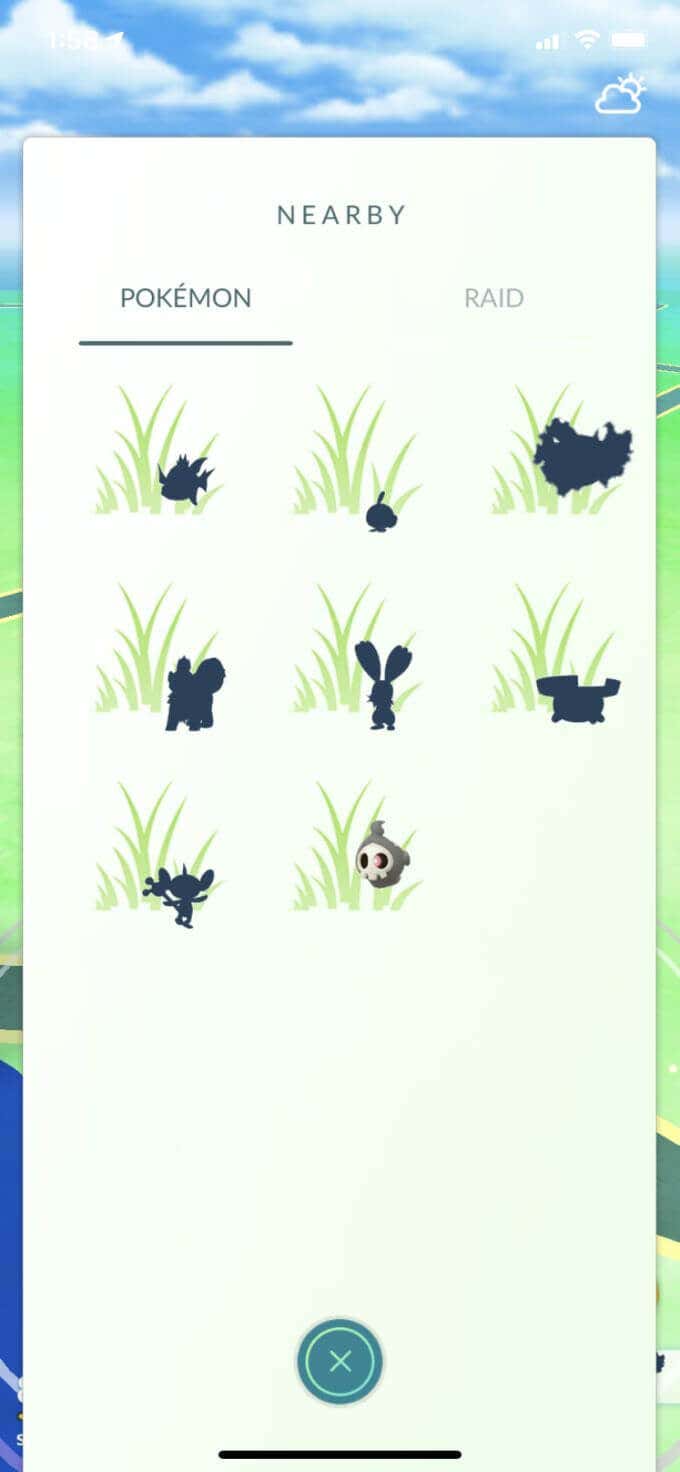The image size is (680, 1472).
Task: Open the weather icon
Action: tap(620, 94)
